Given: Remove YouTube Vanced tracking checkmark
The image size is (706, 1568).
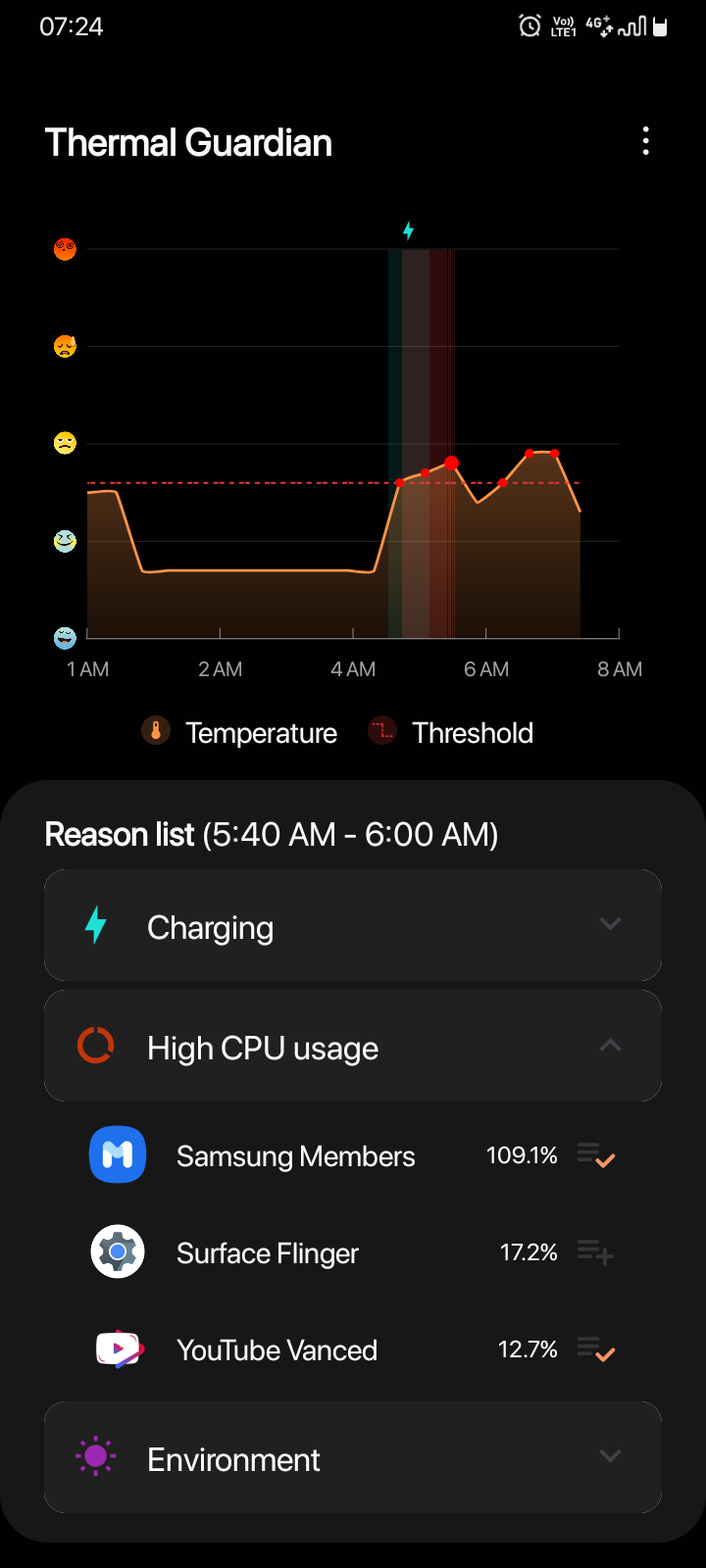Looking at the screenshot, I should coord(597,1350).
